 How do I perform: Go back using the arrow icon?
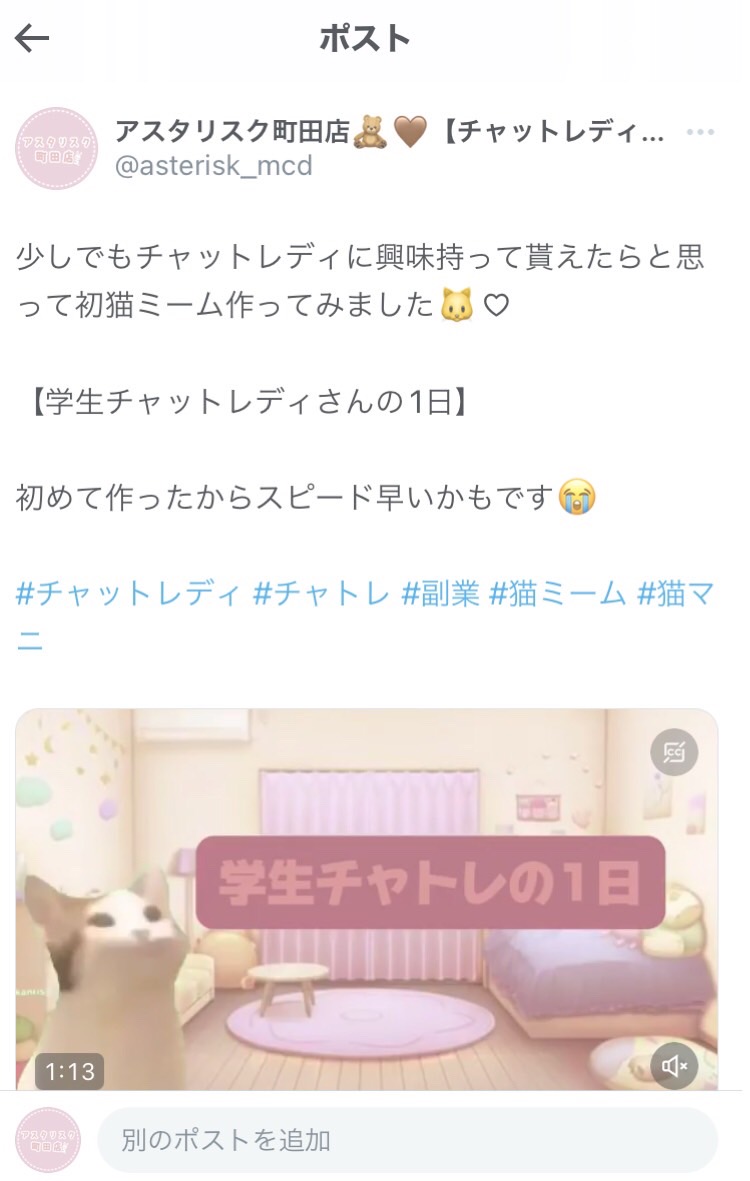(32, 39)
